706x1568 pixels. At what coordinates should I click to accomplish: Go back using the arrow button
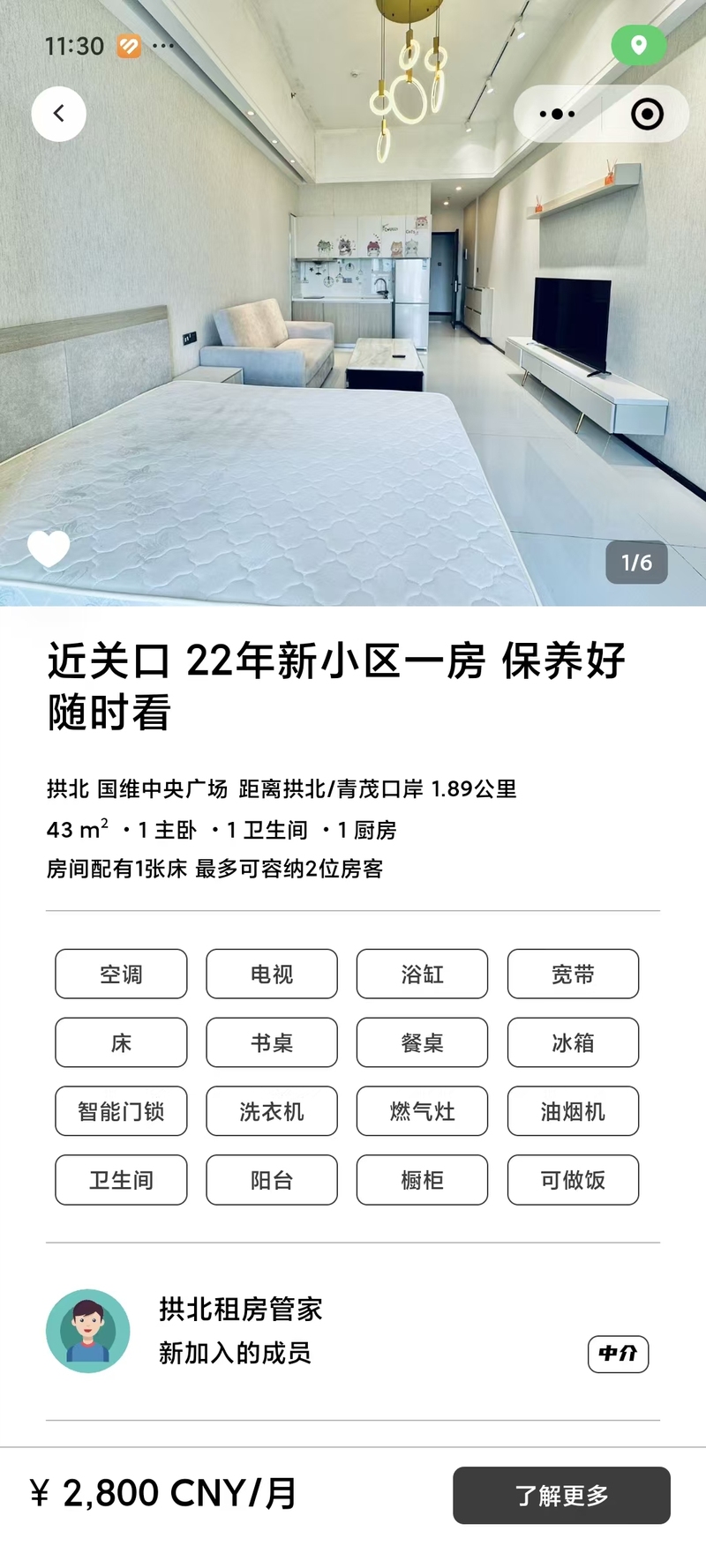[x=59, y=114]
